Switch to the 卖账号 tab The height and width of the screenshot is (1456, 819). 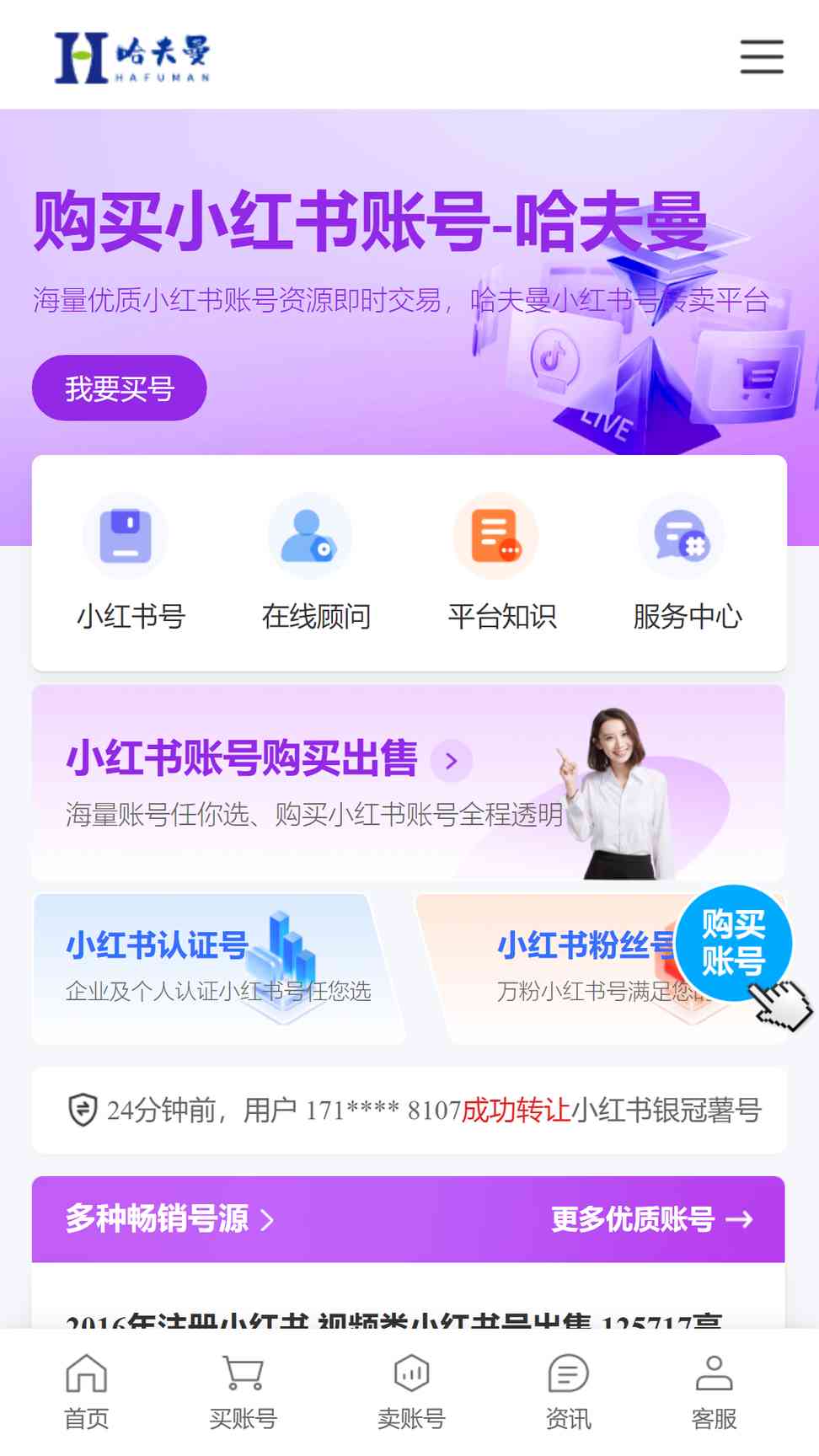pos(411,1392)
